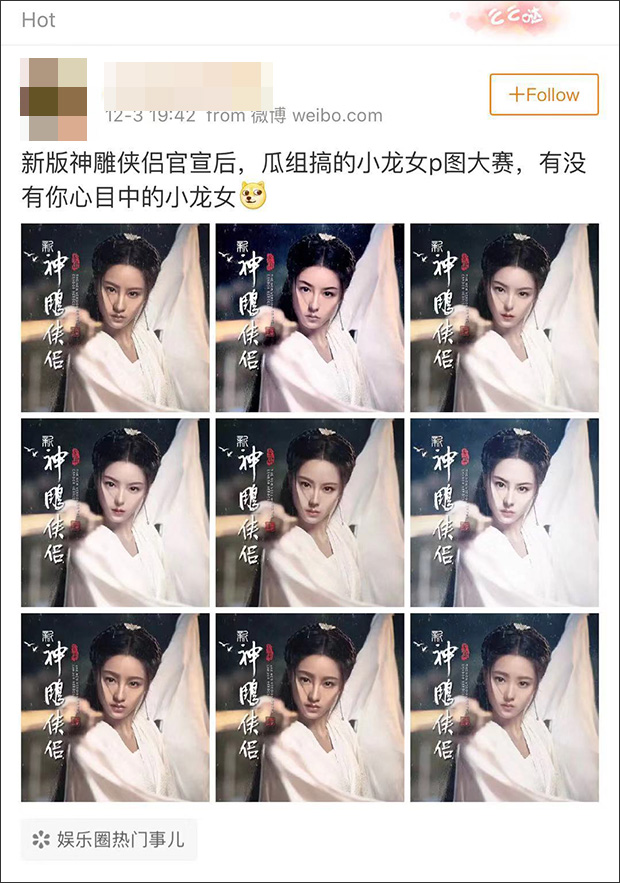Open the middle image in the top row
This screenshot has height=883, width=620.
310,317
